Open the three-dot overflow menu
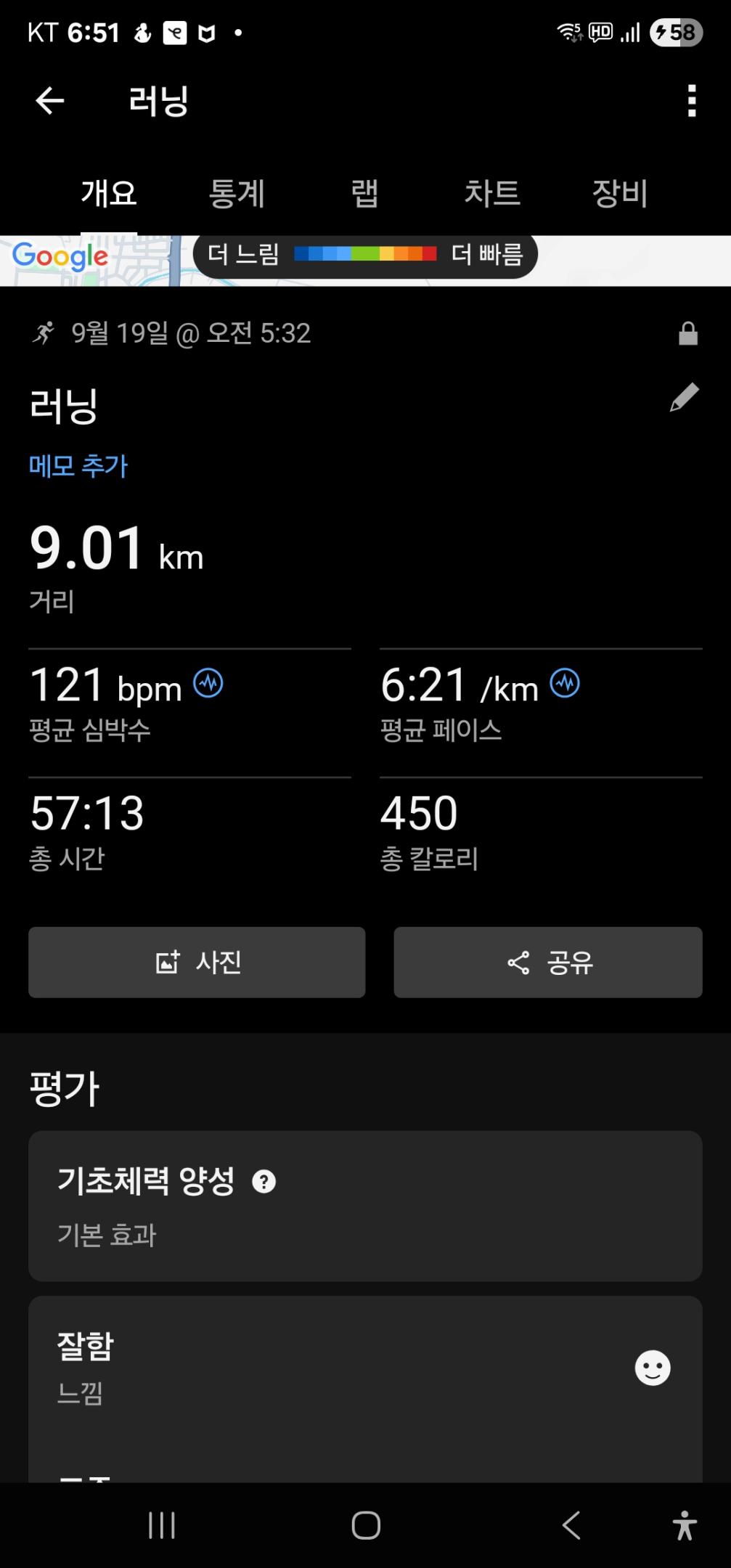Viewport: 731px width, 1568px height. pyautogui.click(x=691, y=101)
